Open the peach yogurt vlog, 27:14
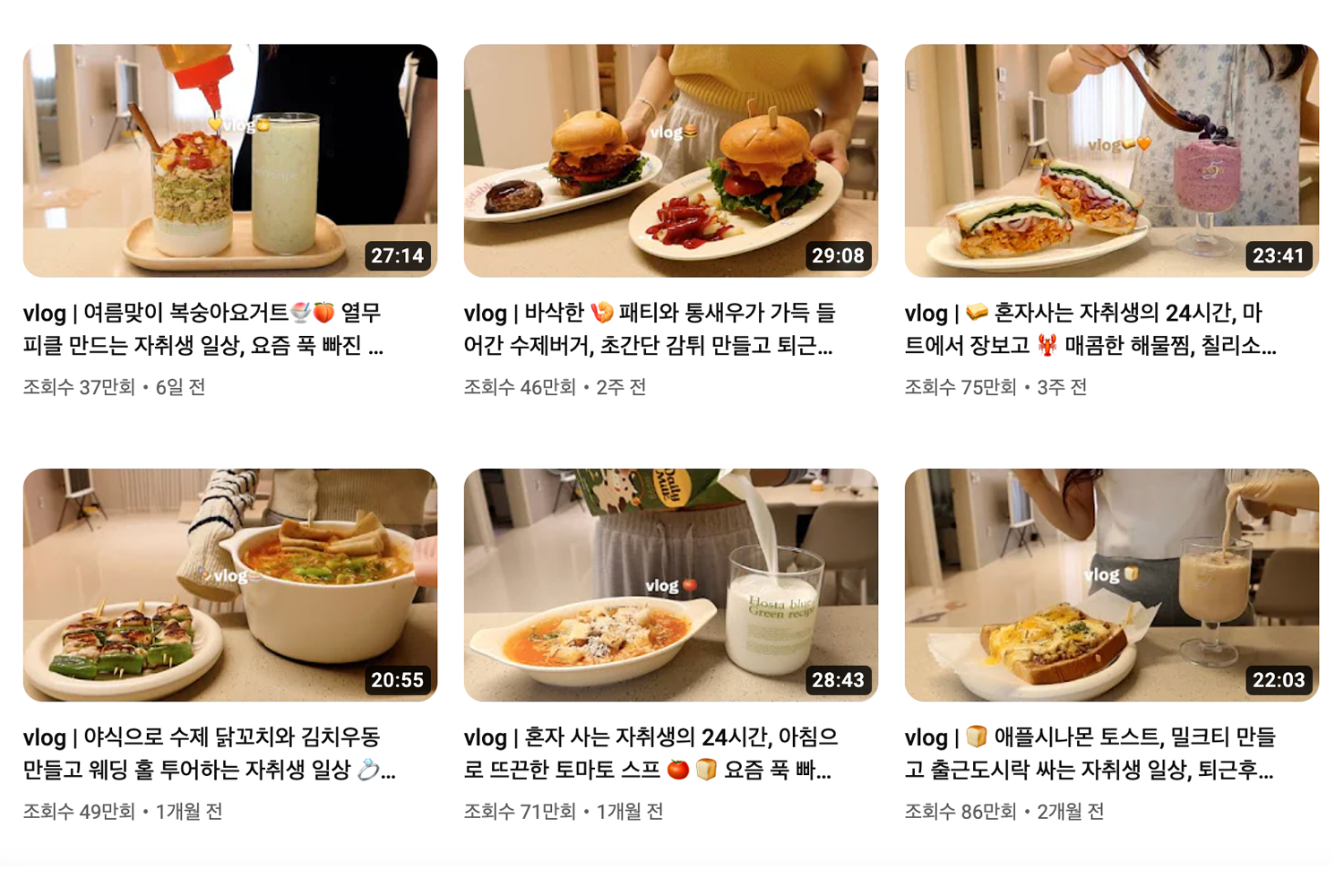Image resolution: width=1344 pixels, height=896 pixels. (229, 161)
